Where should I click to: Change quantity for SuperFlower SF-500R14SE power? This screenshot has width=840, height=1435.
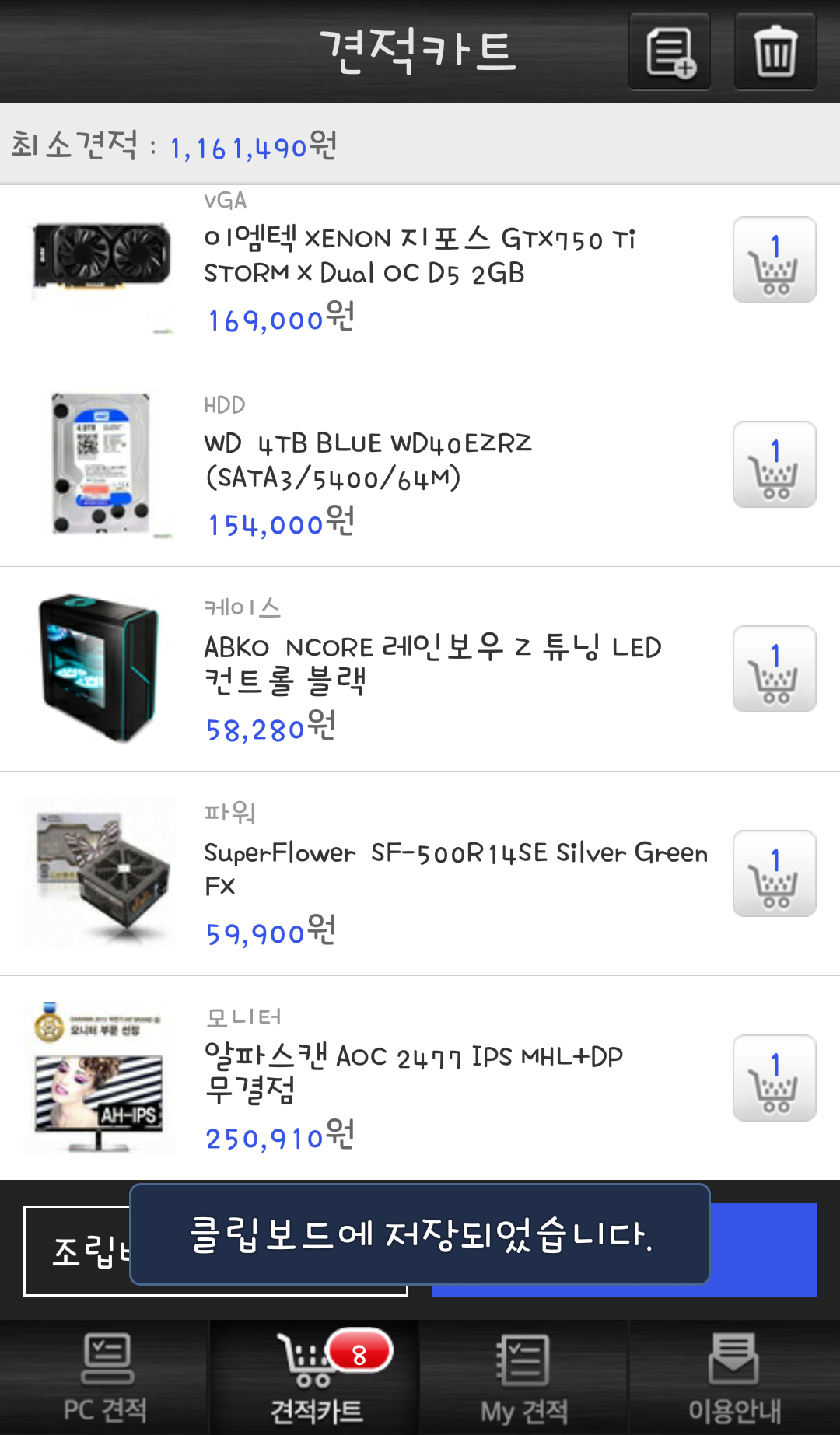point(774,873)
